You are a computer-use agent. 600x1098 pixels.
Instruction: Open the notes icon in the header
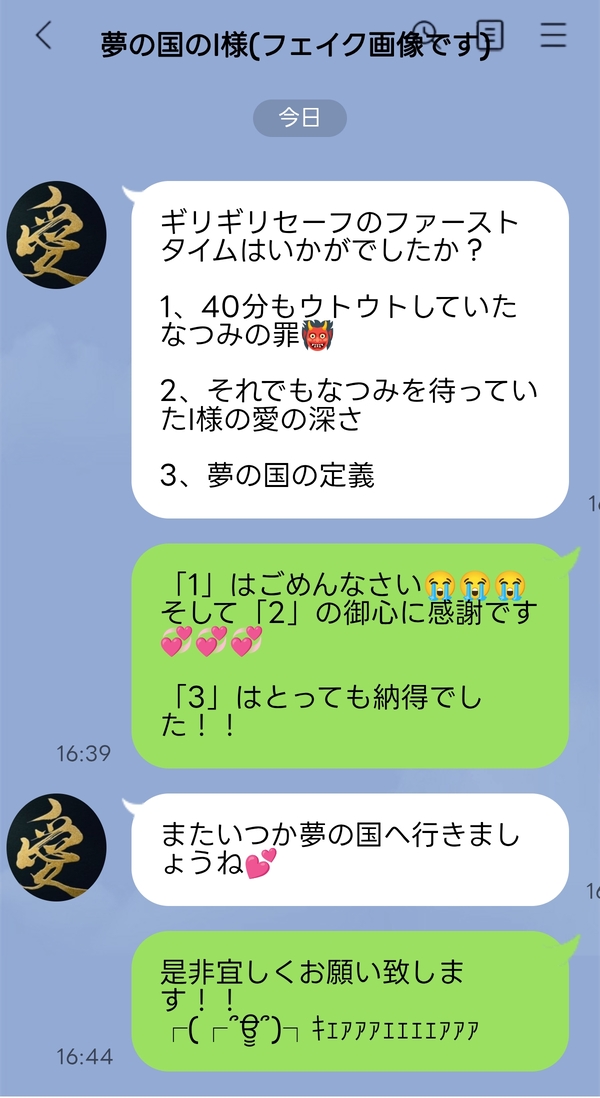click(x=490, y=34)
